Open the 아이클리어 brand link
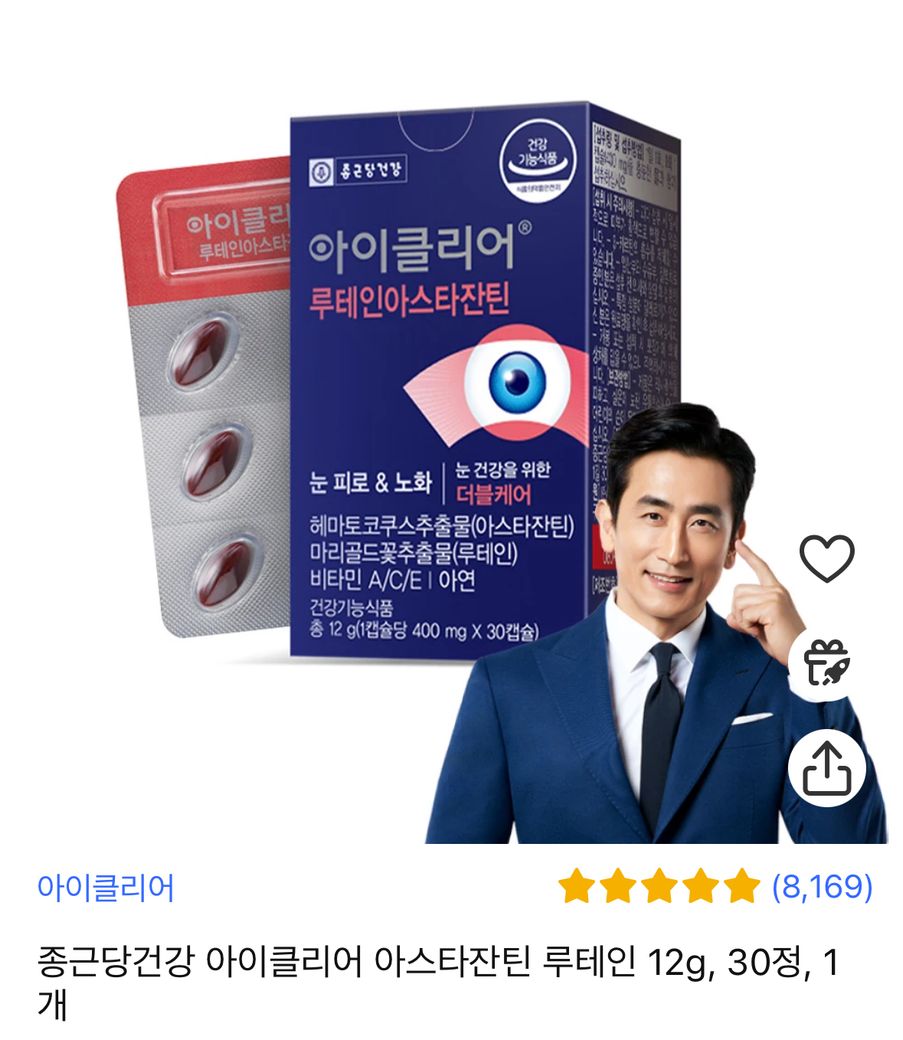Image resolution: width=903 pixels, height=1040 pixels. point(106,887)
